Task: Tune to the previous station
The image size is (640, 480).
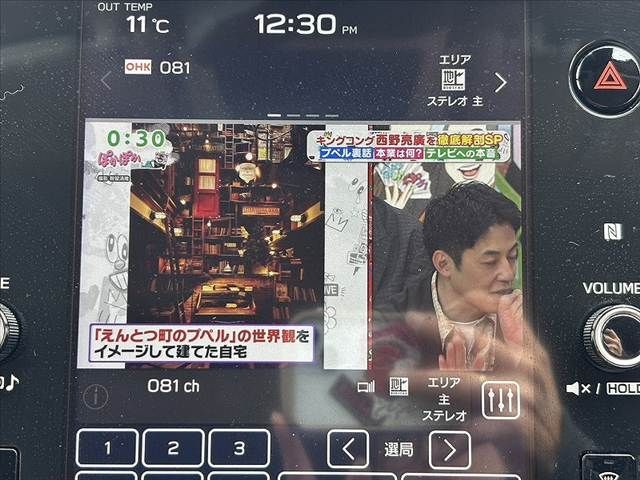Action: [x=347, y=448]
